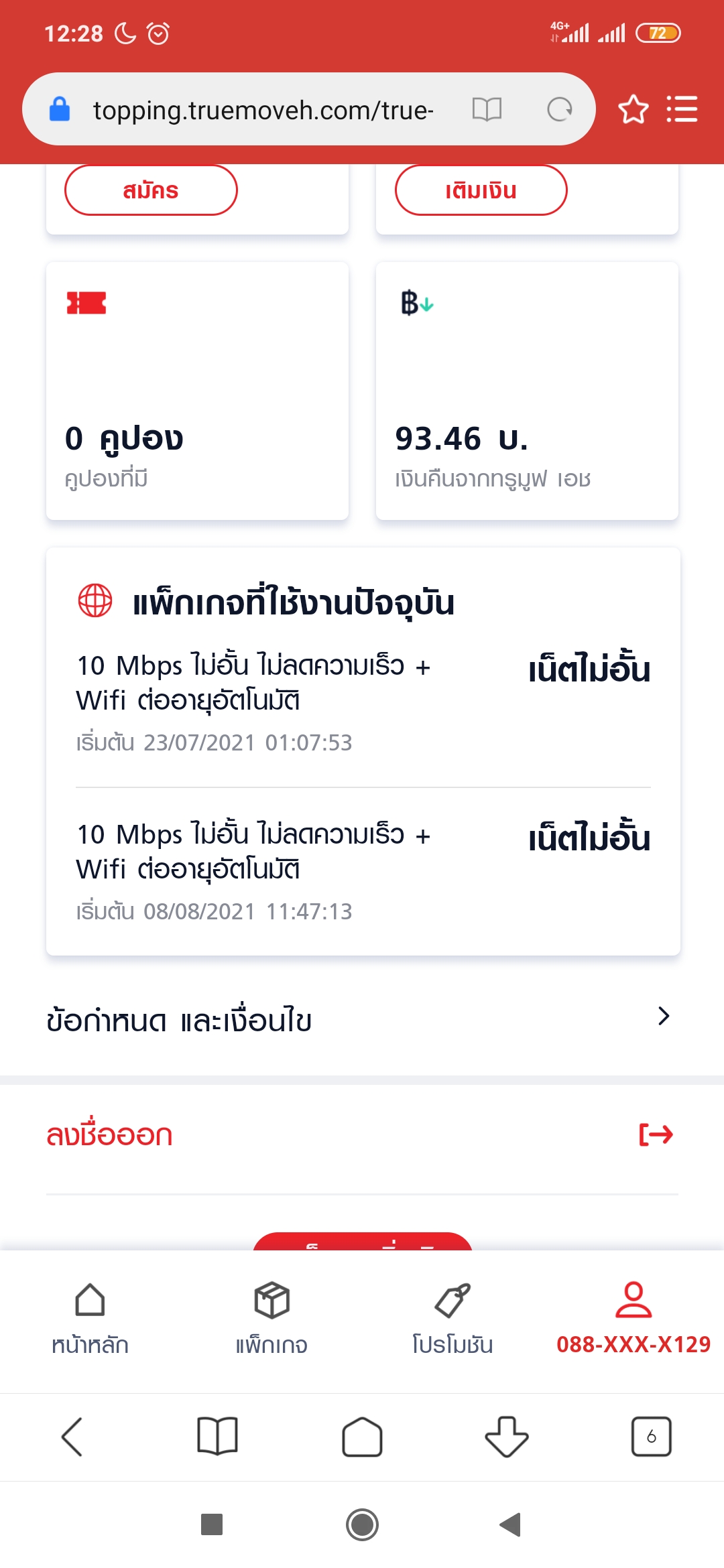Reload the page
This screenshot has width=724, height=1568.
(559, 109)
